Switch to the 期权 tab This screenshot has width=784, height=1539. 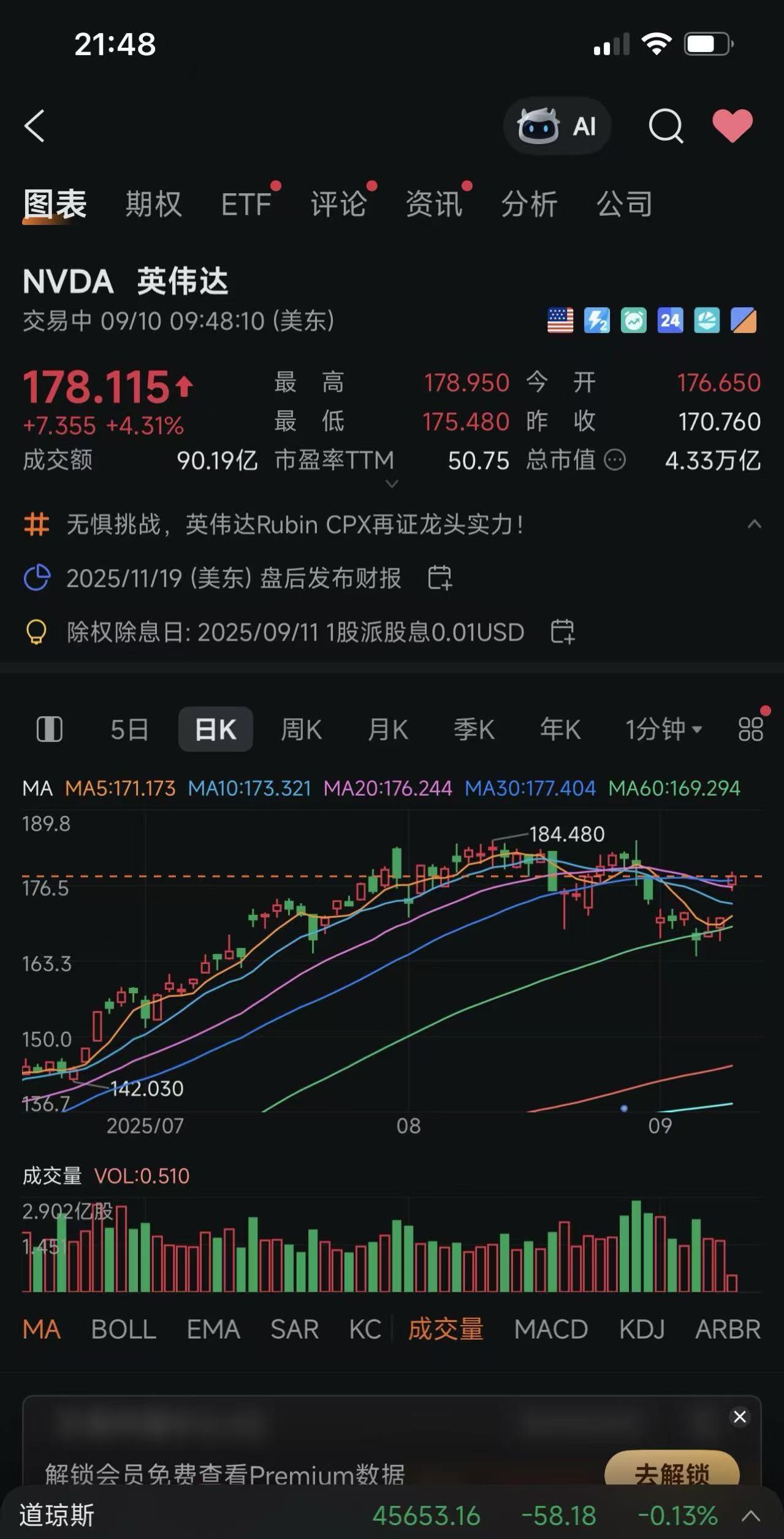pos(154,204)
